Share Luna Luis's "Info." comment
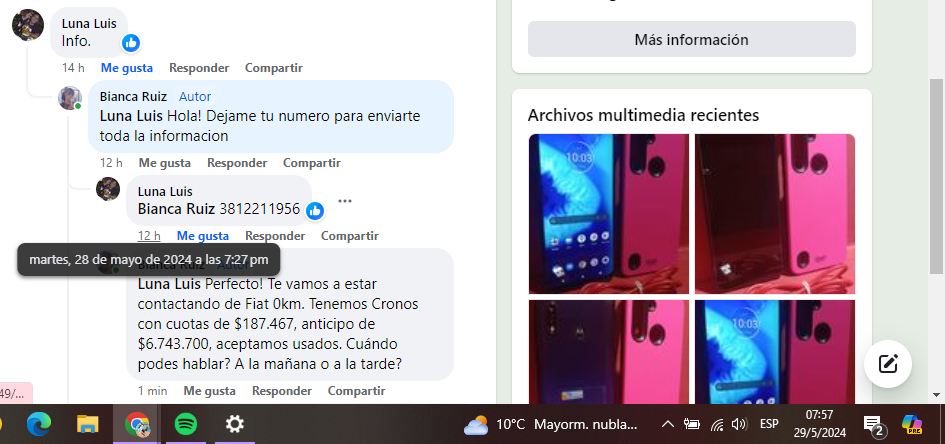Viewport: 945px width, 444px height. 273,68
